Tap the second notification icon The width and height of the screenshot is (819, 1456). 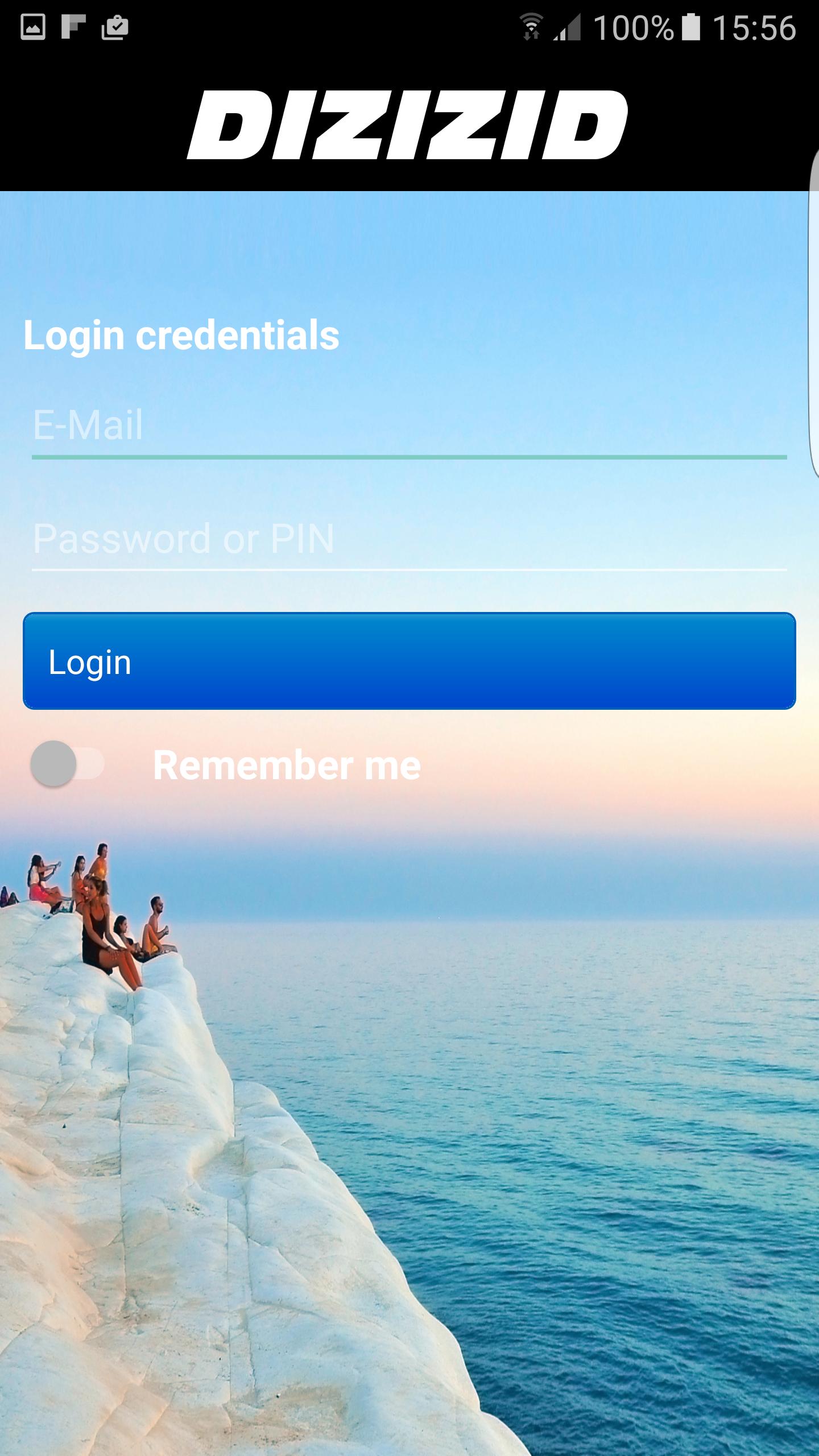[74, 26]
